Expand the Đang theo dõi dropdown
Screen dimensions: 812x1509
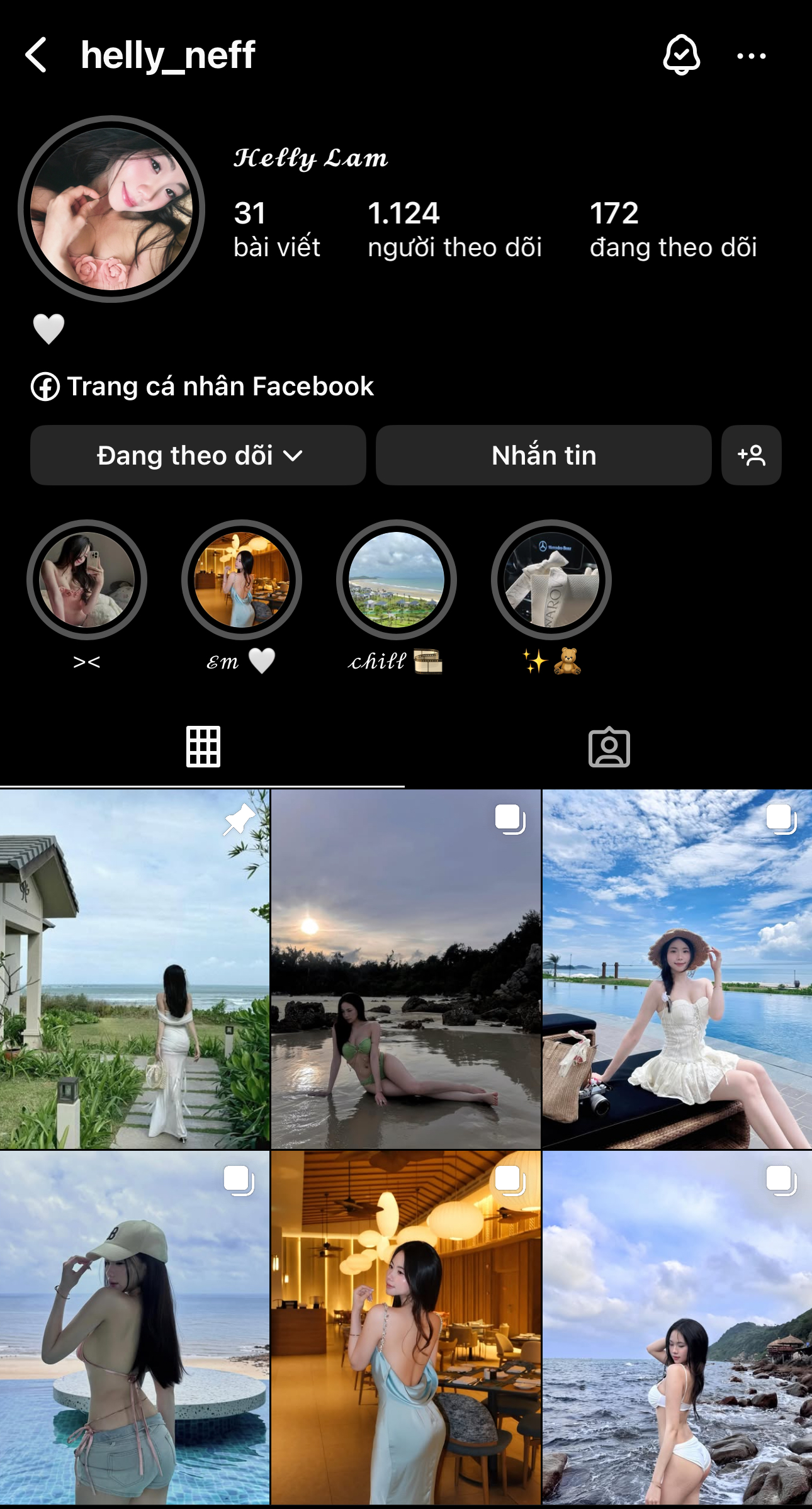point(198,455)
